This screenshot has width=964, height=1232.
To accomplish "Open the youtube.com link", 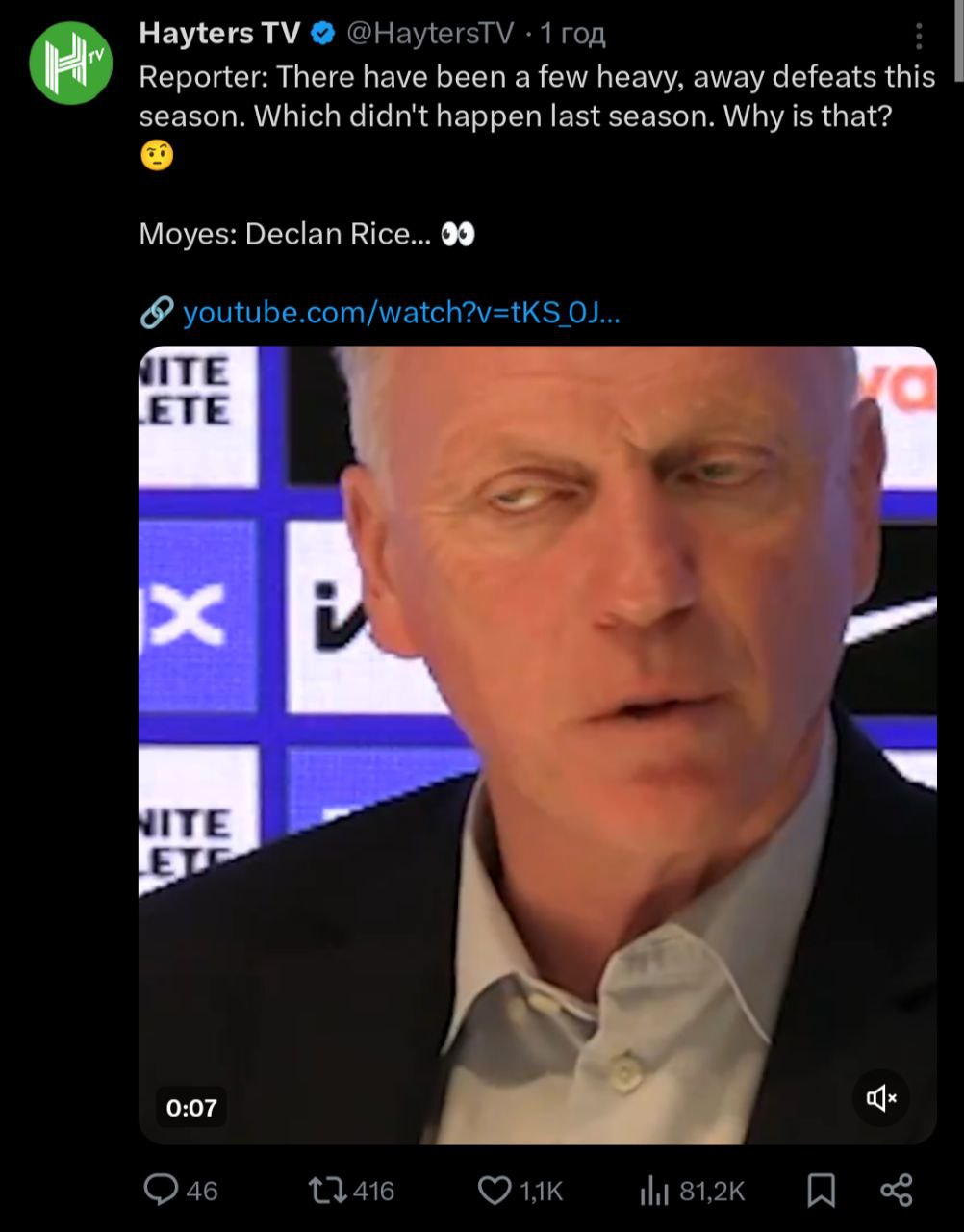I will [400, 312].
